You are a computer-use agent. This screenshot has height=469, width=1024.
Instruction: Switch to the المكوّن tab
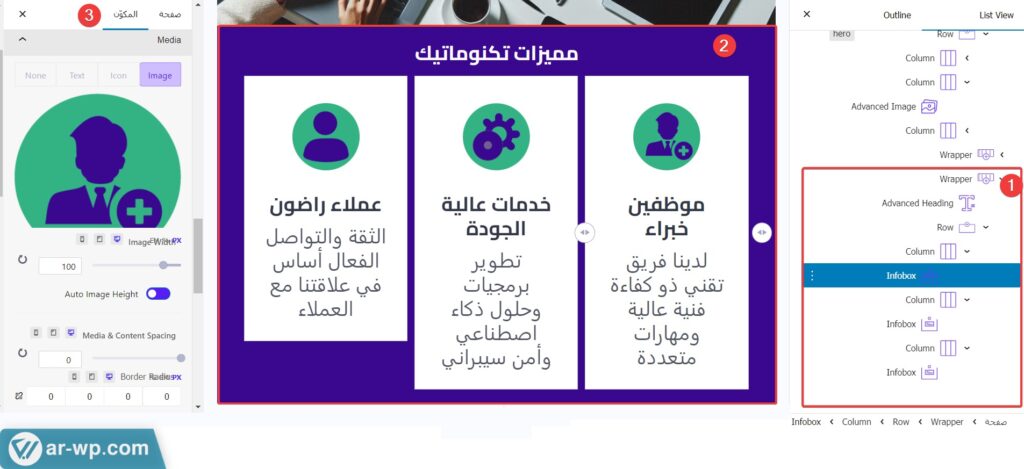tap(125, 15)
